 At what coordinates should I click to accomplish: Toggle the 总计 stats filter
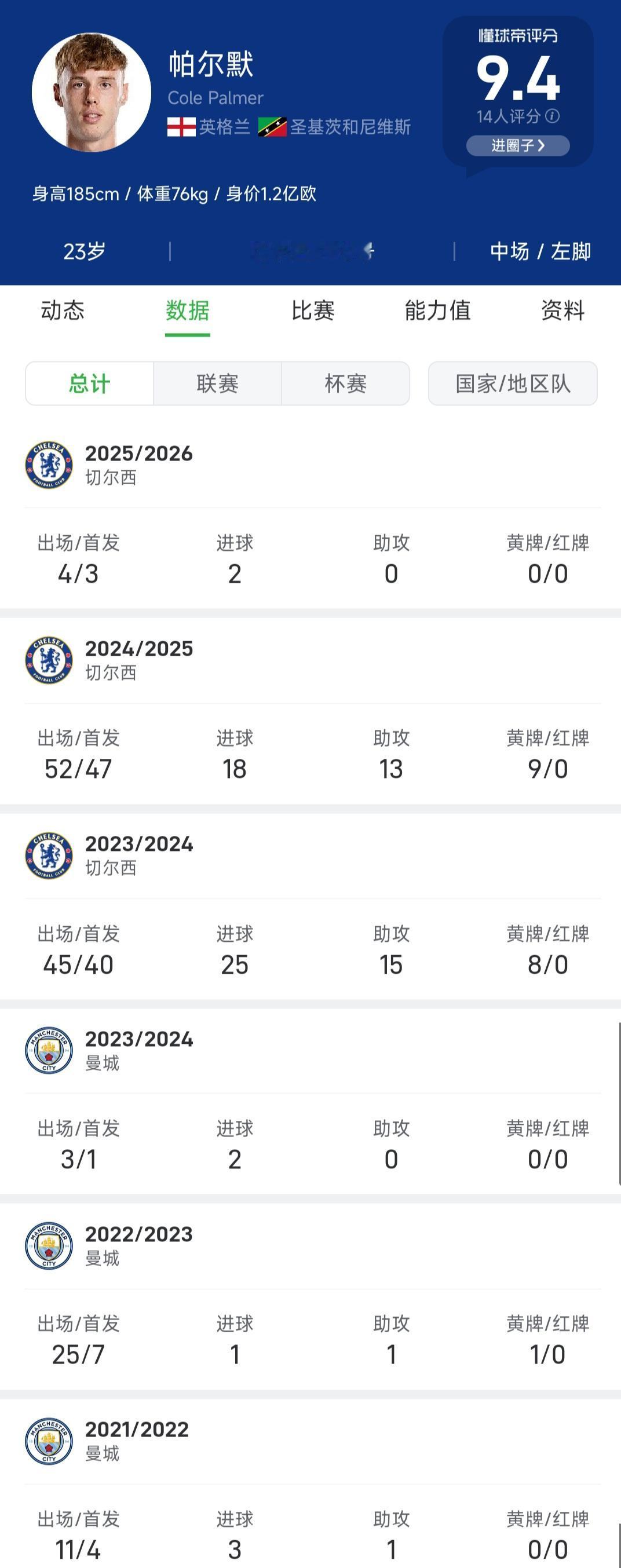pyautogui.click(x=89, y=383)
